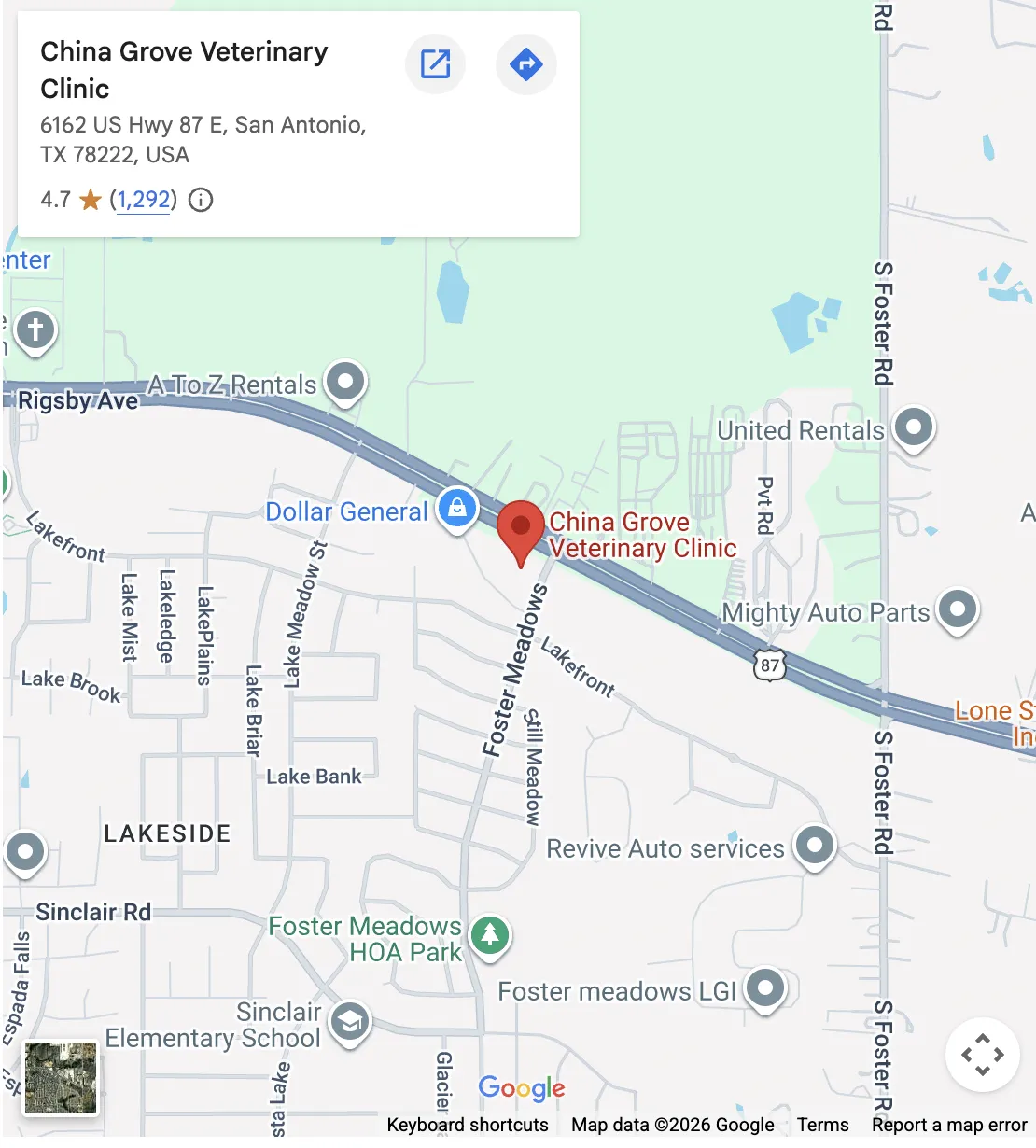Viewport: 1036px width, 1148px height.
Task: Open details via the info circle icon
Action: click(x=201, y=200)
